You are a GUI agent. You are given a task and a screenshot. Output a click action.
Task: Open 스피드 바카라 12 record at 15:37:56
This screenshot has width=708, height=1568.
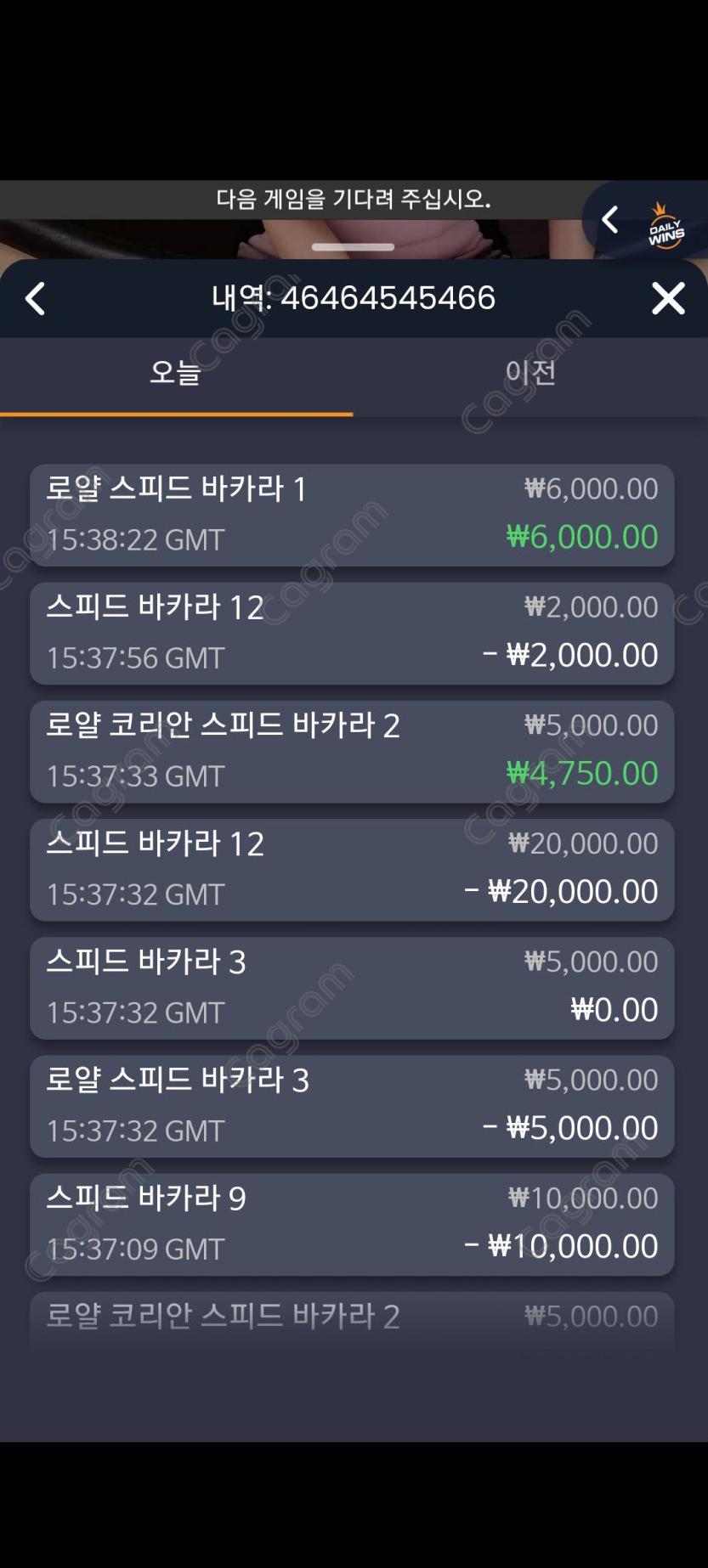[x=352, y=633]
